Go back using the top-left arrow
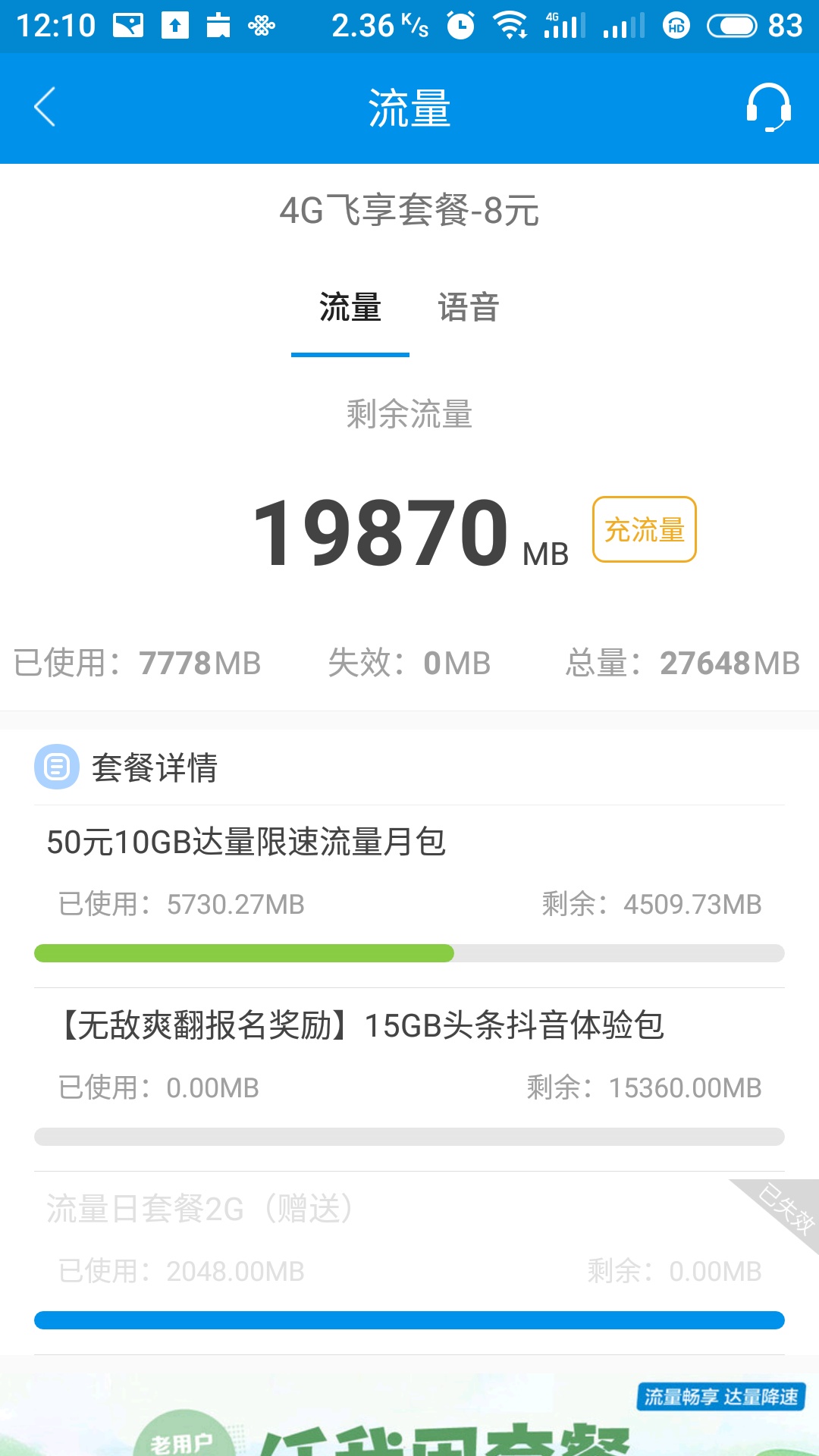Image resolution: width=819 pixels, height=1456 pixels. click(x=45, y=107)
